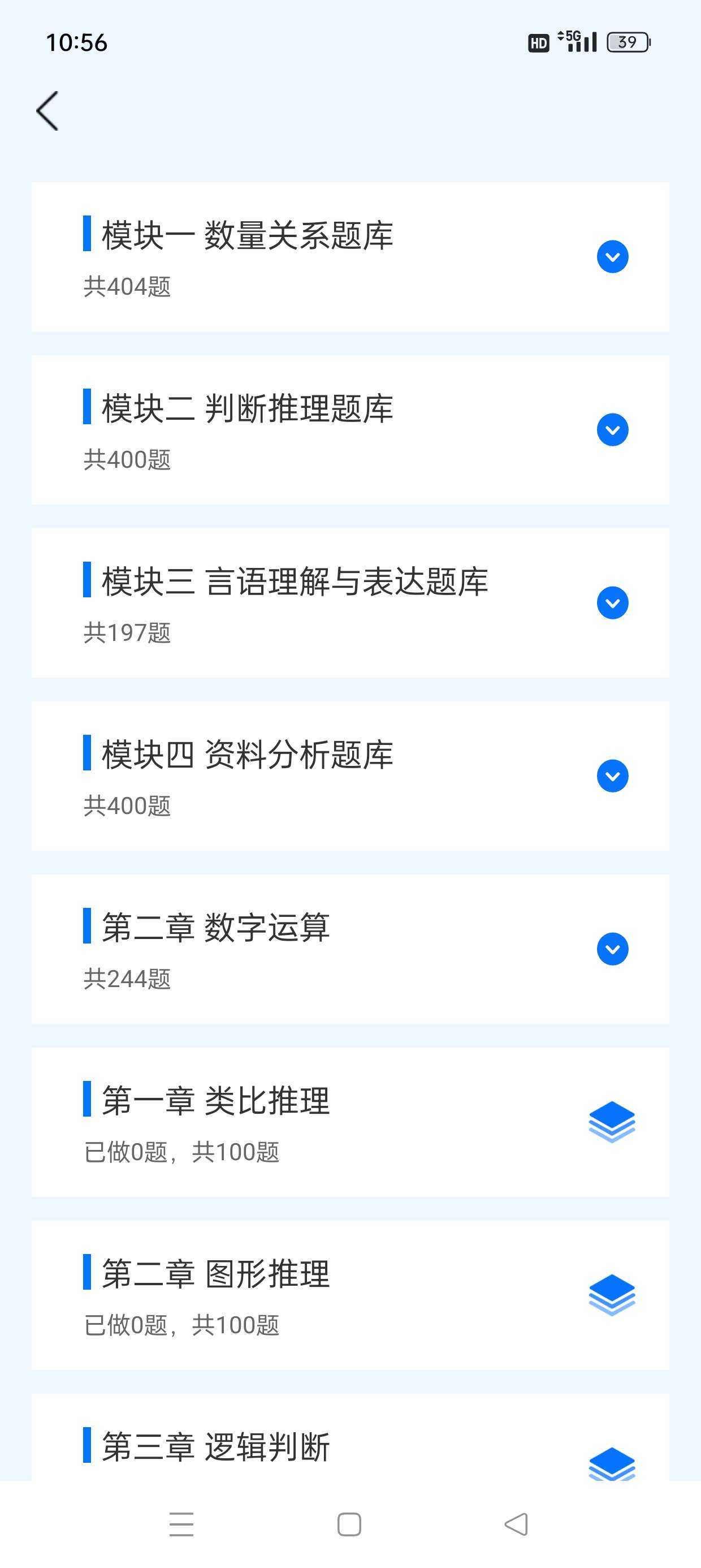Expand 模块三 言语理解与表达题库 section

tap(612, 602)
